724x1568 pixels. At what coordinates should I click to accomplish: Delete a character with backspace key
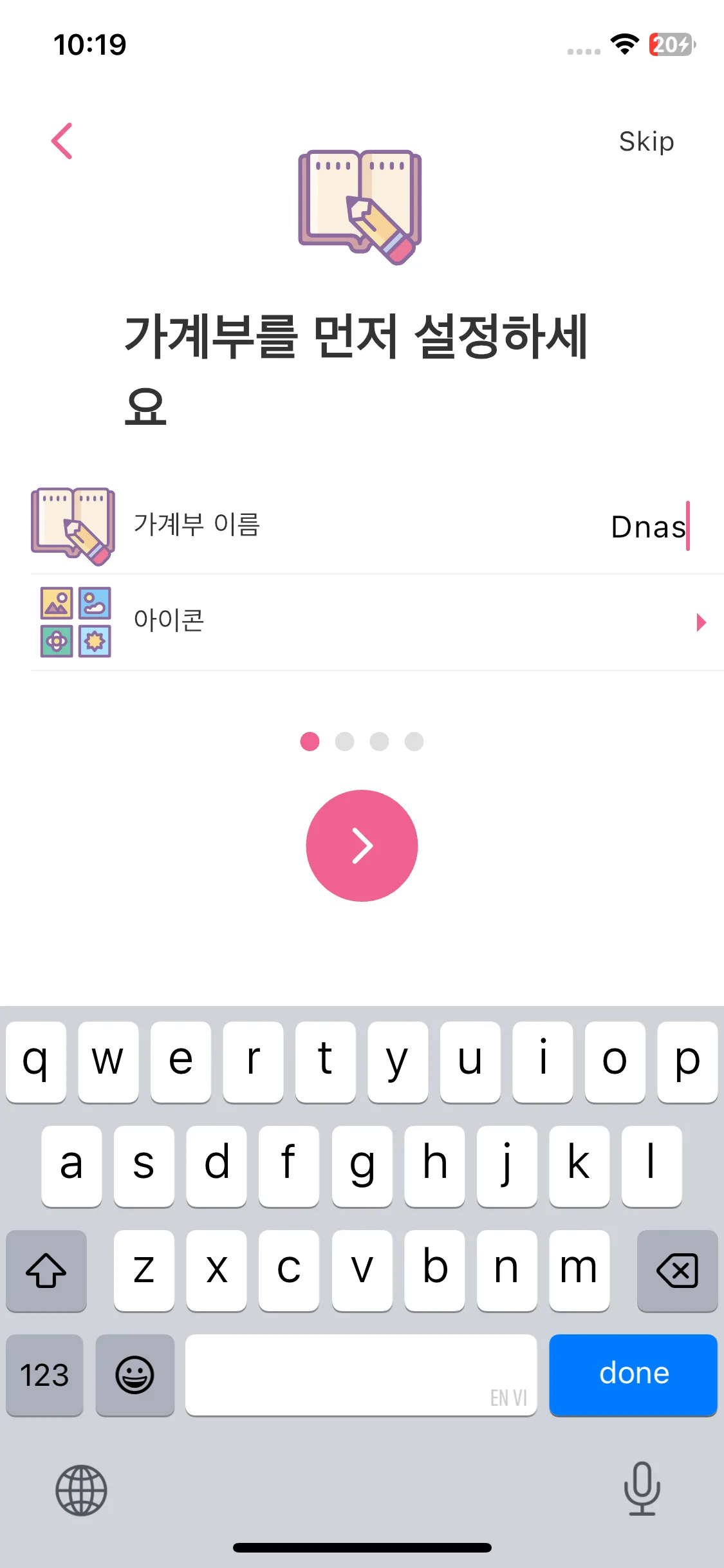[x=677, y=1270]
